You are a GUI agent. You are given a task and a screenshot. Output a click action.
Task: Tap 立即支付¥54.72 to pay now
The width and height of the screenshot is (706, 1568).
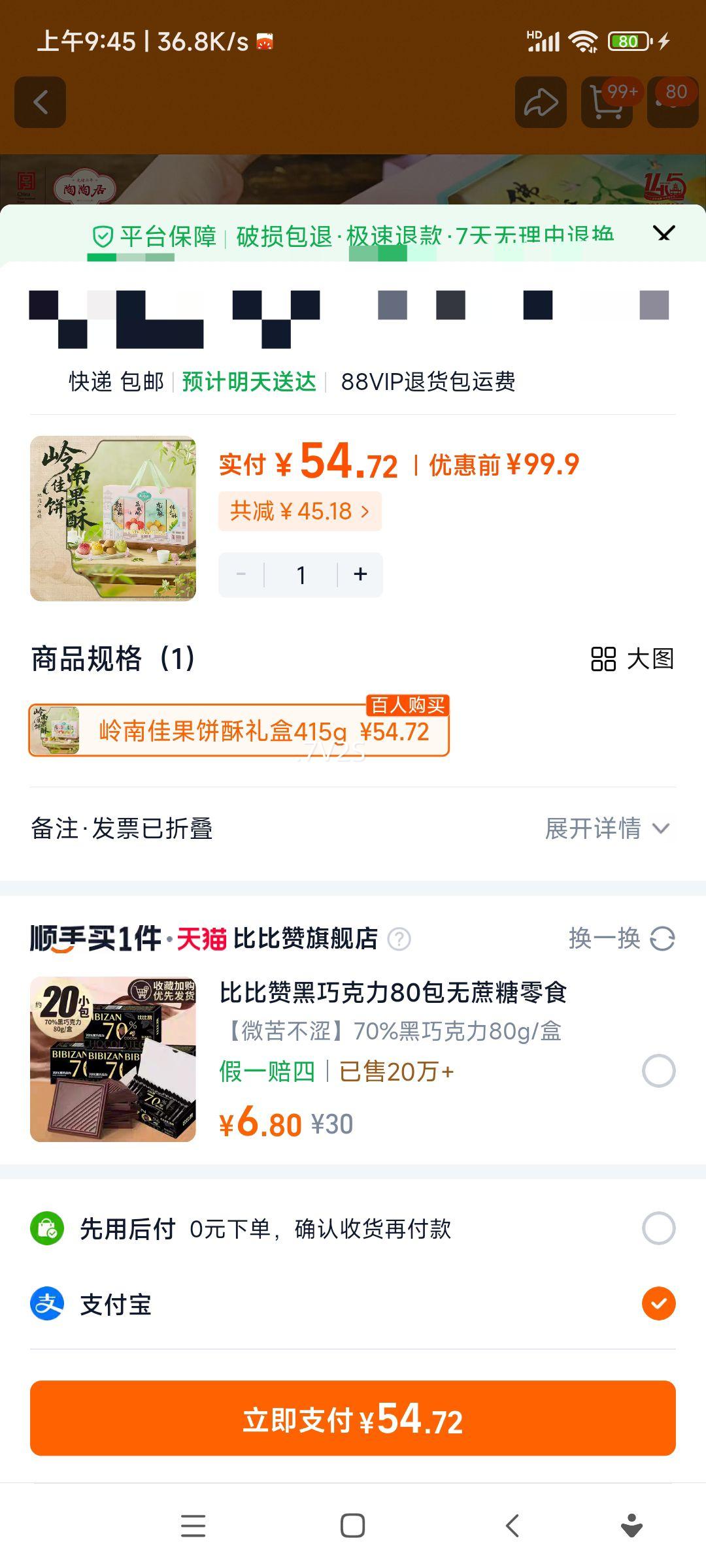point(353,1422)
